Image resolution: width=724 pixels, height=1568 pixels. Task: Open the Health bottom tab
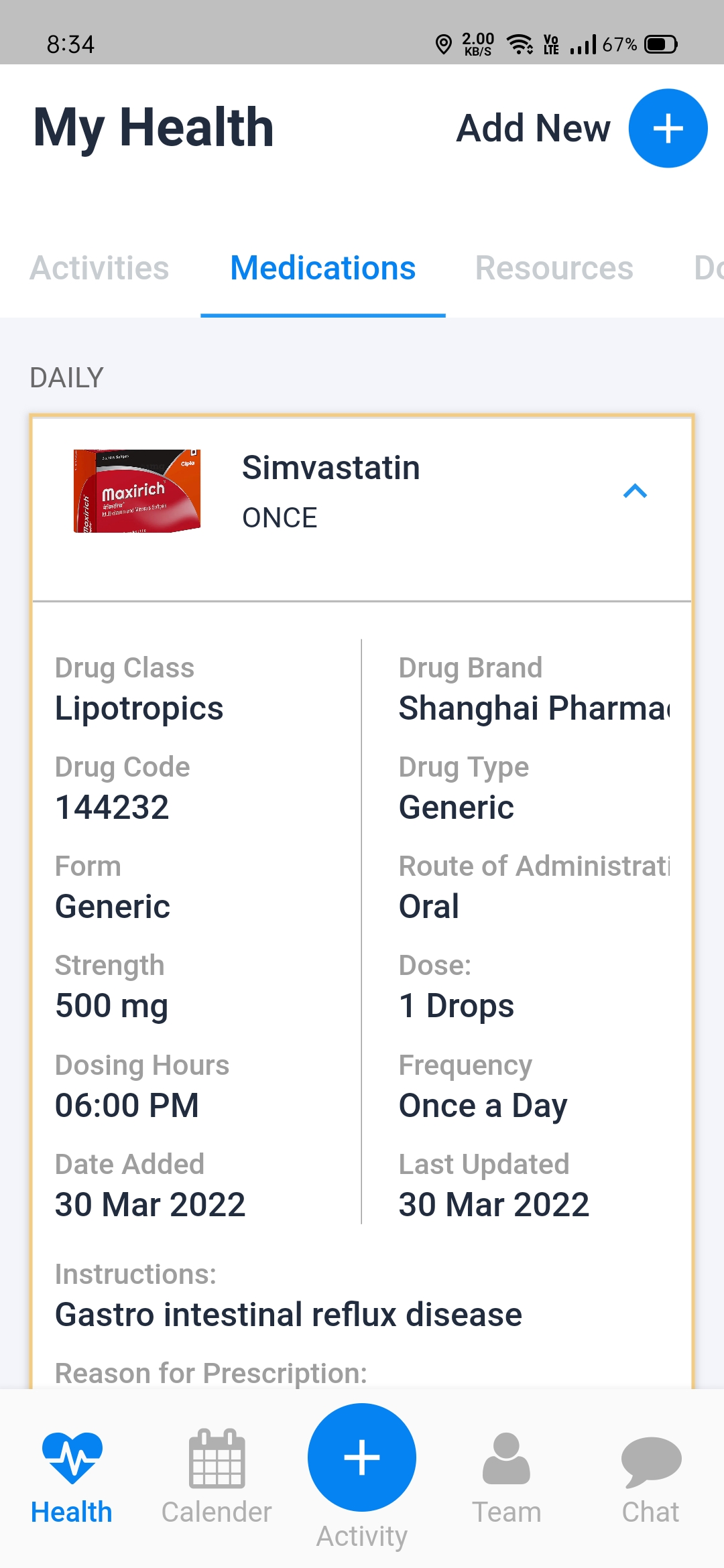[72, 1474]
